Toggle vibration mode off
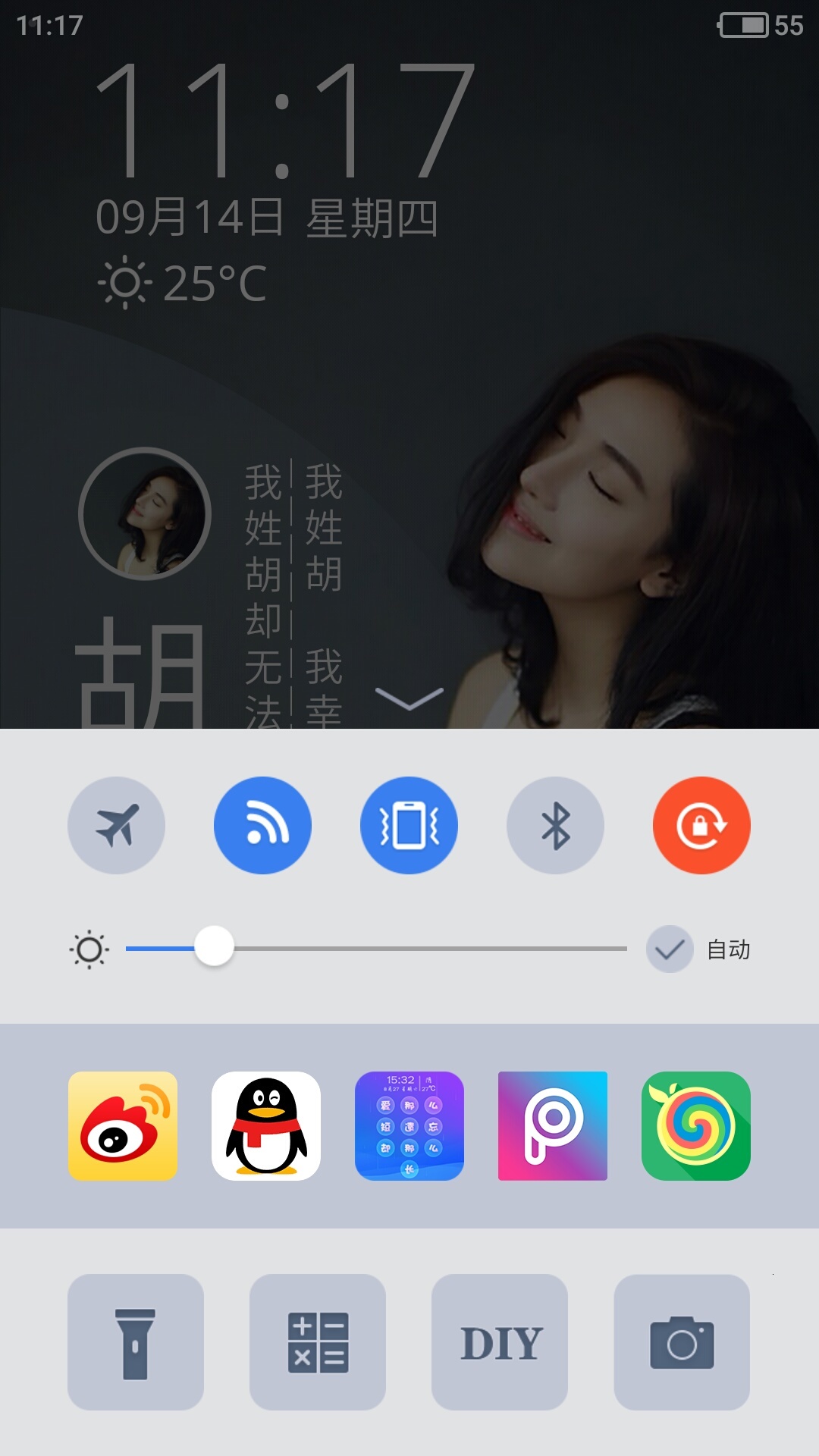The image size is (819, 1456). (x=409, y=825)
